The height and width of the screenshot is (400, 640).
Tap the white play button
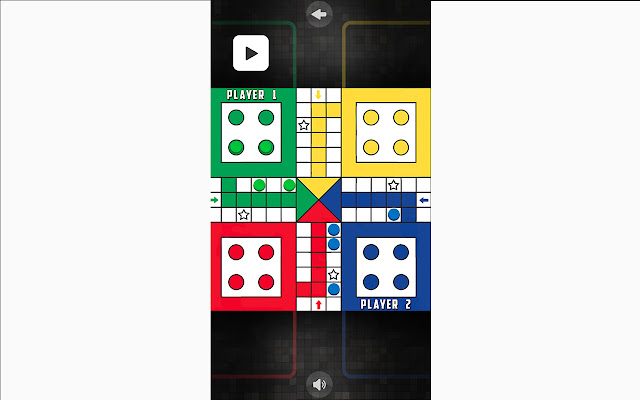[x=251, y=53]
